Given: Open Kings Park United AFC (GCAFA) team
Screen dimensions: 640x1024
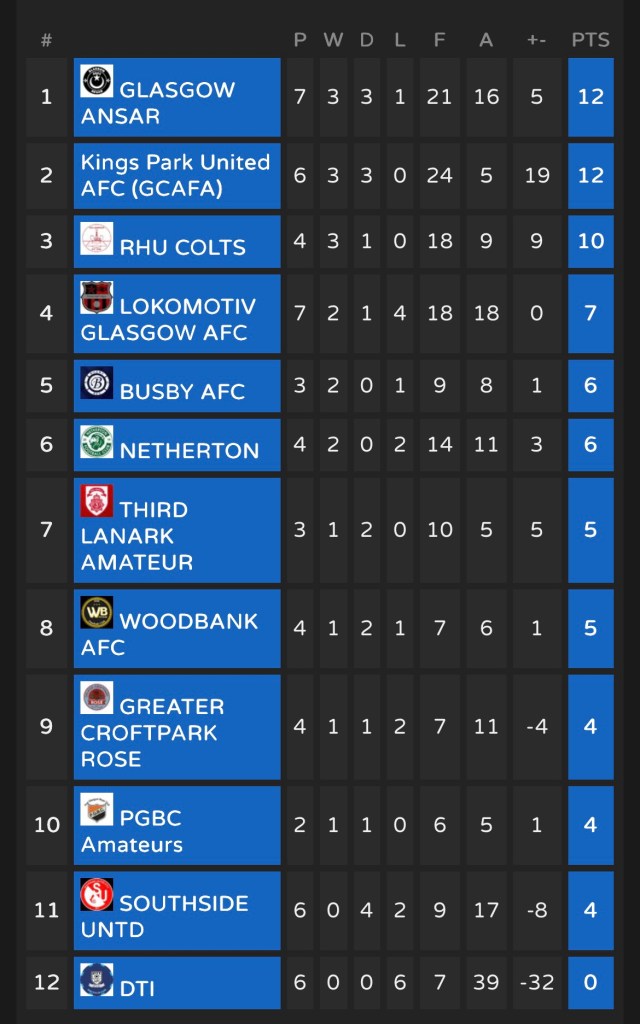Looking at the screenshot, I should (176, 175).
